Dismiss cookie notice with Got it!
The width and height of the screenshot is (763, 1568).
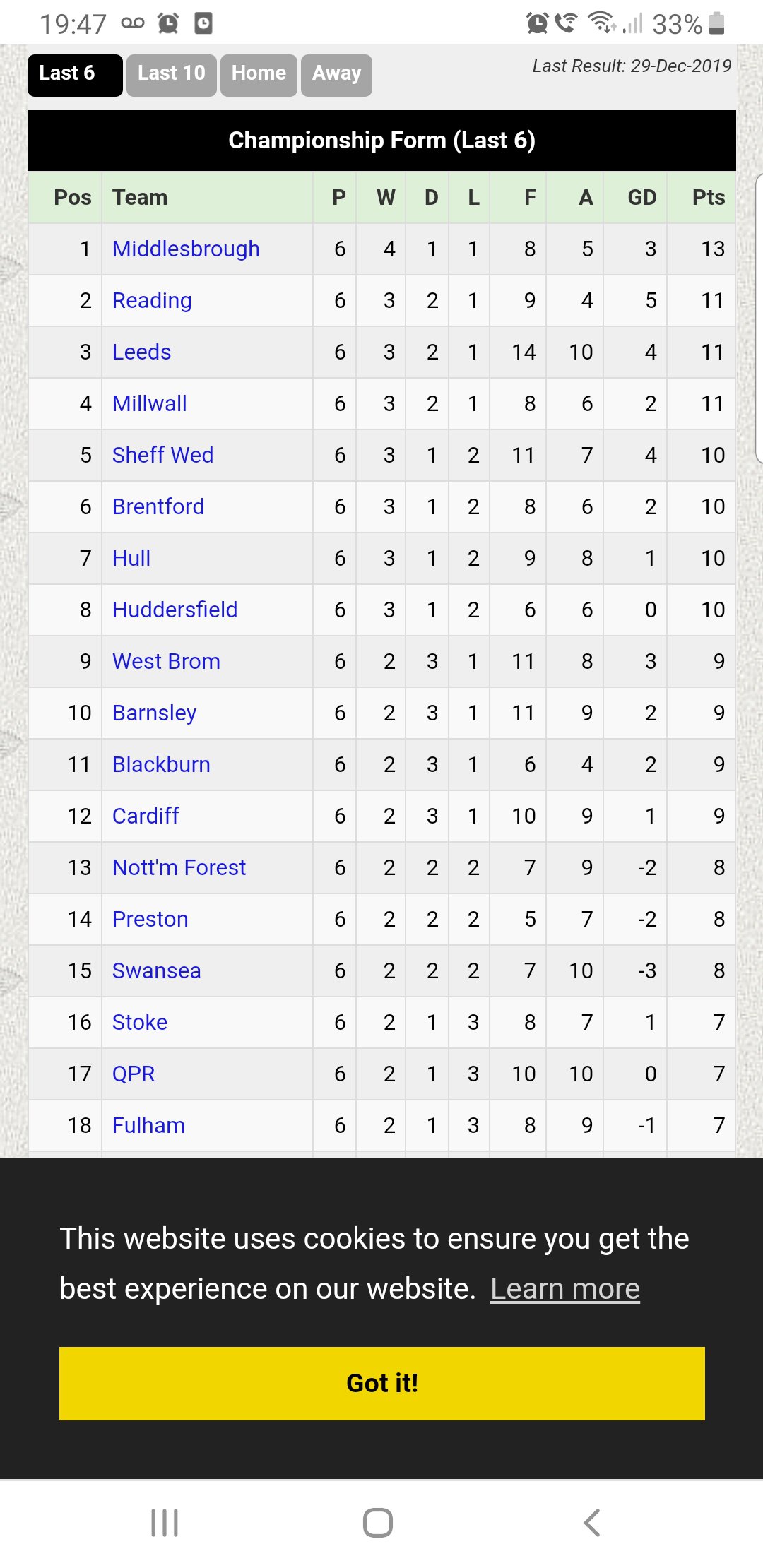point(382,1384)
